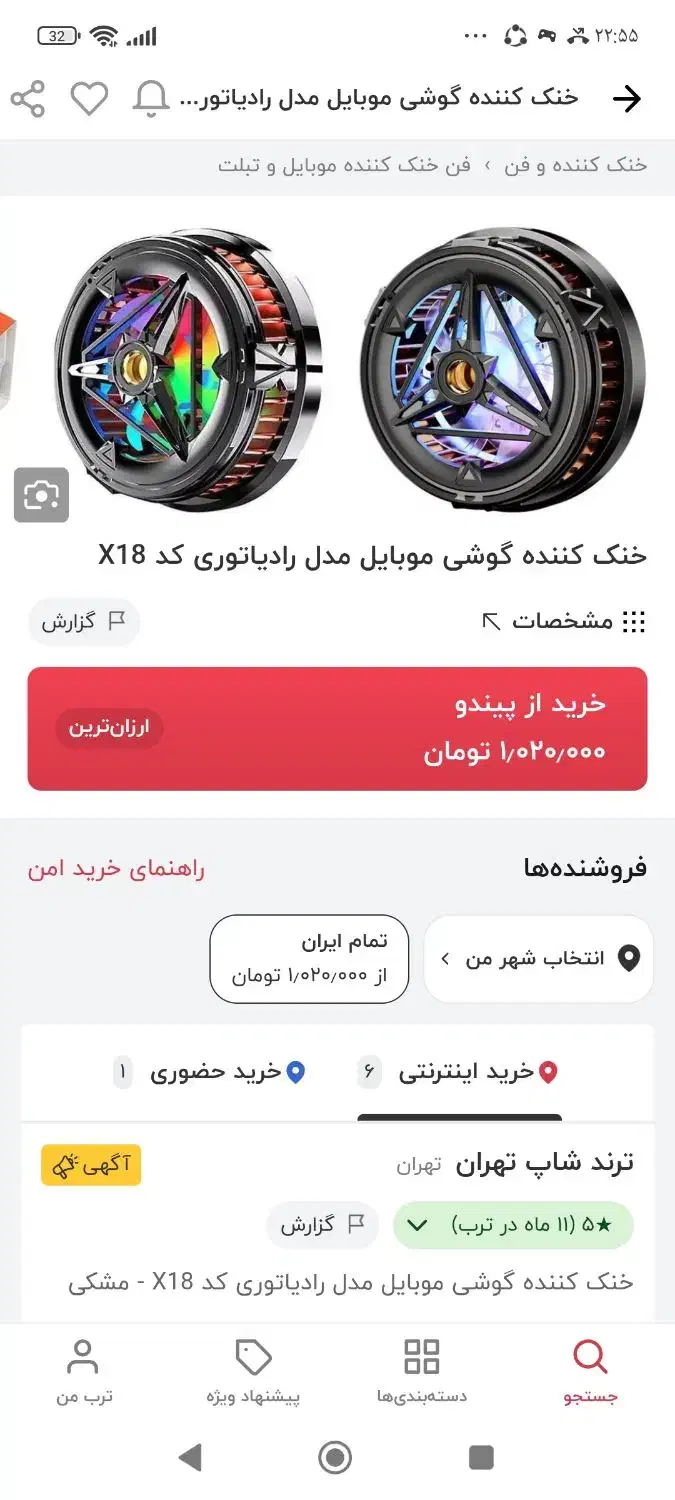Open دسته‌بندی‌ها in bottom navigation

pyautogui.click(x=421, y=1372)
